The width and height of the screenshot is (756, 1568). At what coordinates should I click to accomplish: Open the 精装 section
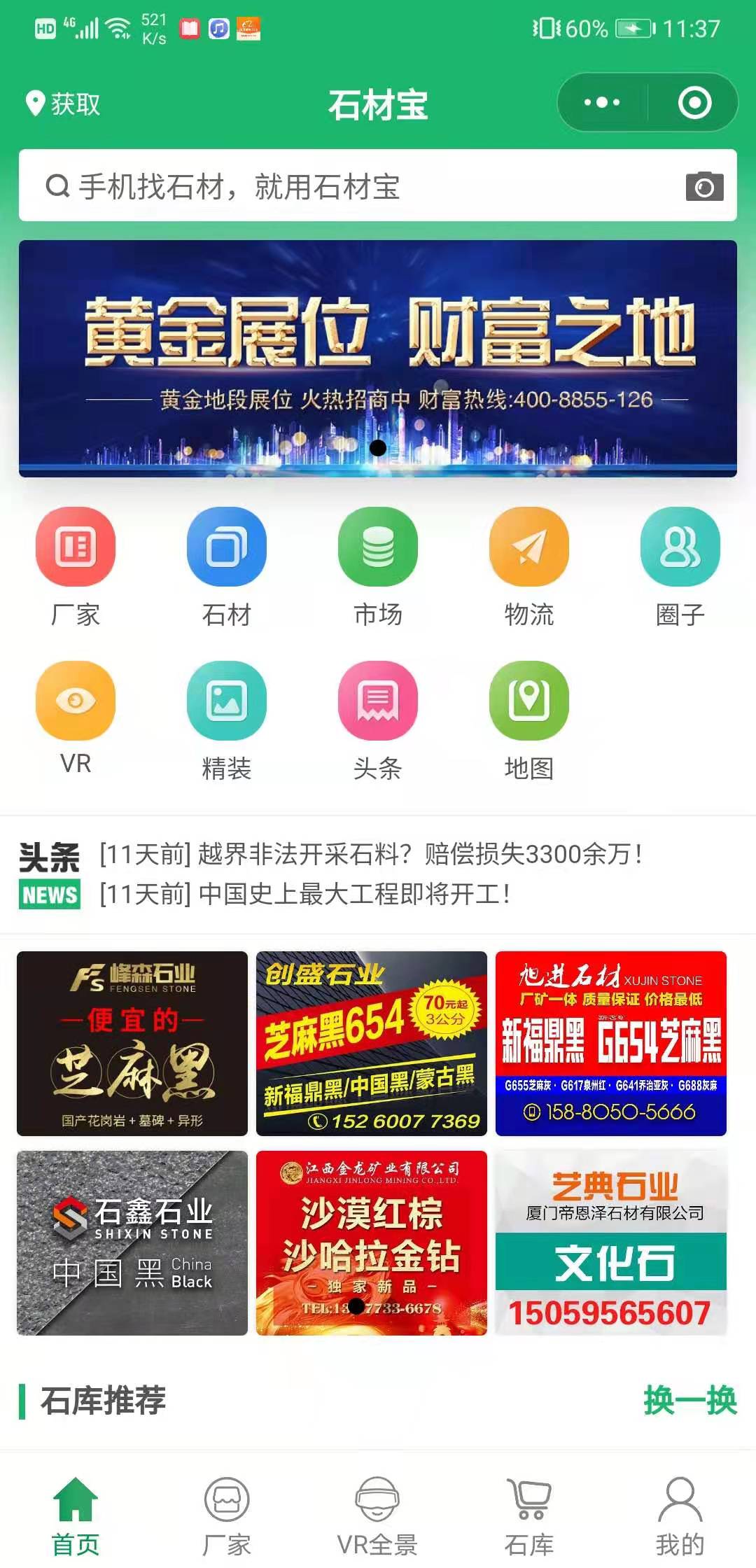227,721
